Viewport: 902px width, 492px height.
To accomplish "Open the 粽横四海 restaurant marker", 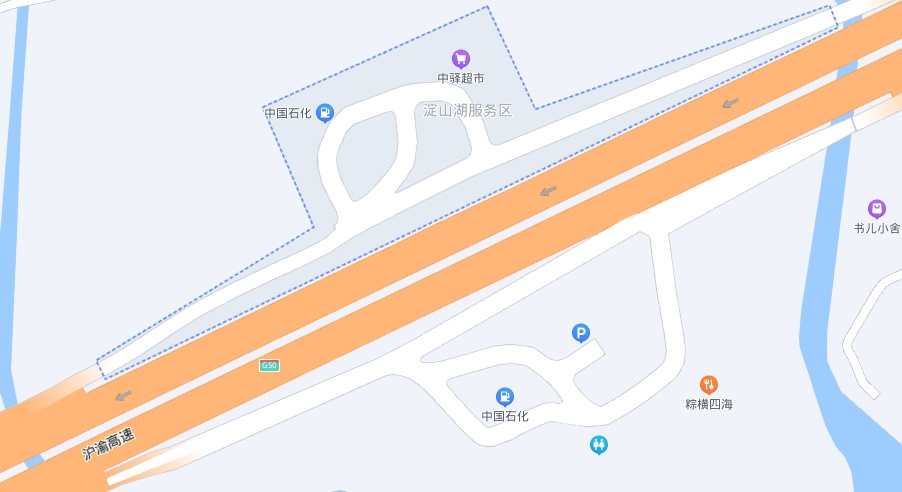I will coord(709,385).
